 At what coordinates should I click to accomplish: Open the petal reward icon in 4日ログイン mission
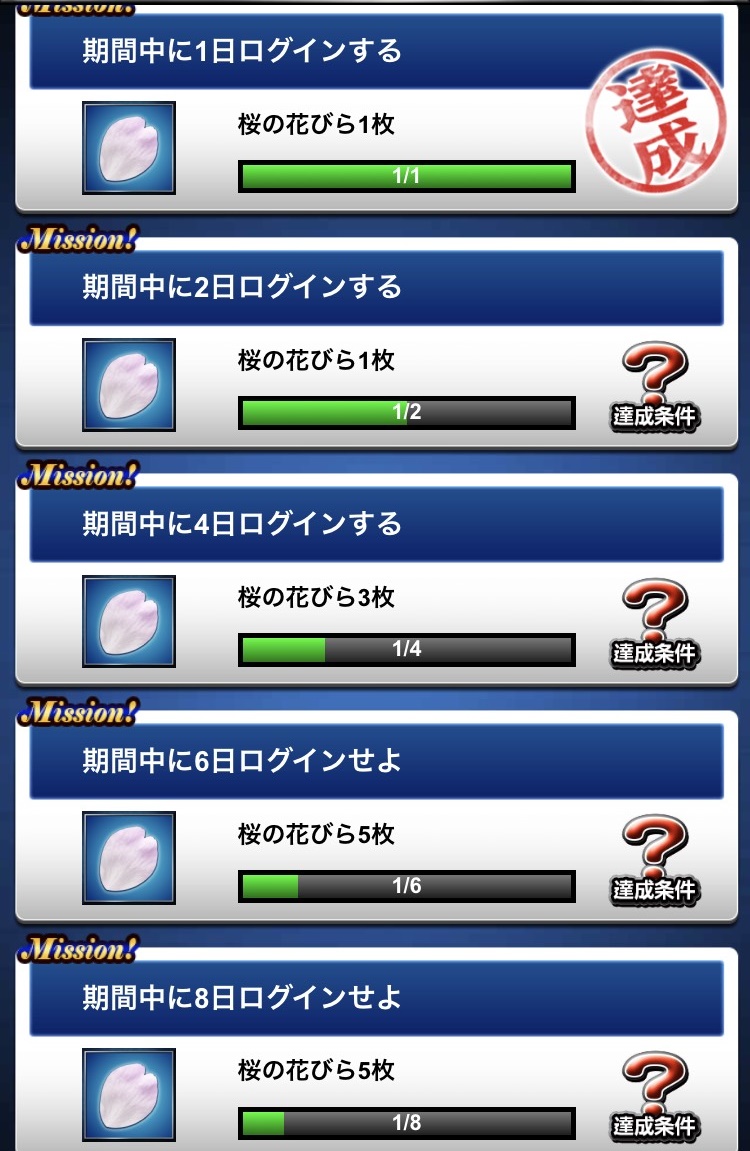tap(129, 621)
